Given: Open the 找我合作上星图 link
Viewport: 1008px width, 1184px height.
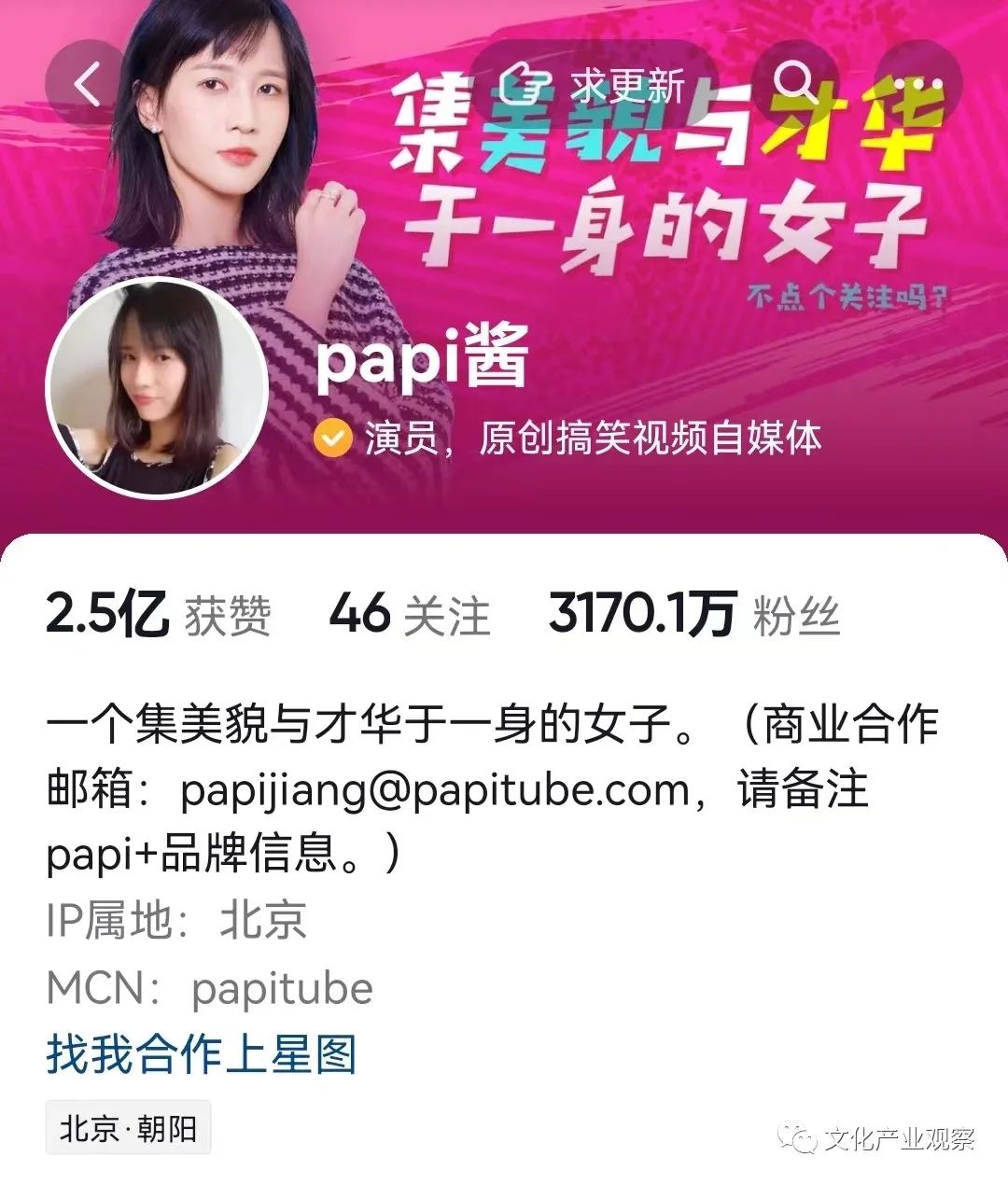Looking at the screenshot, I should coord(202,1054).
